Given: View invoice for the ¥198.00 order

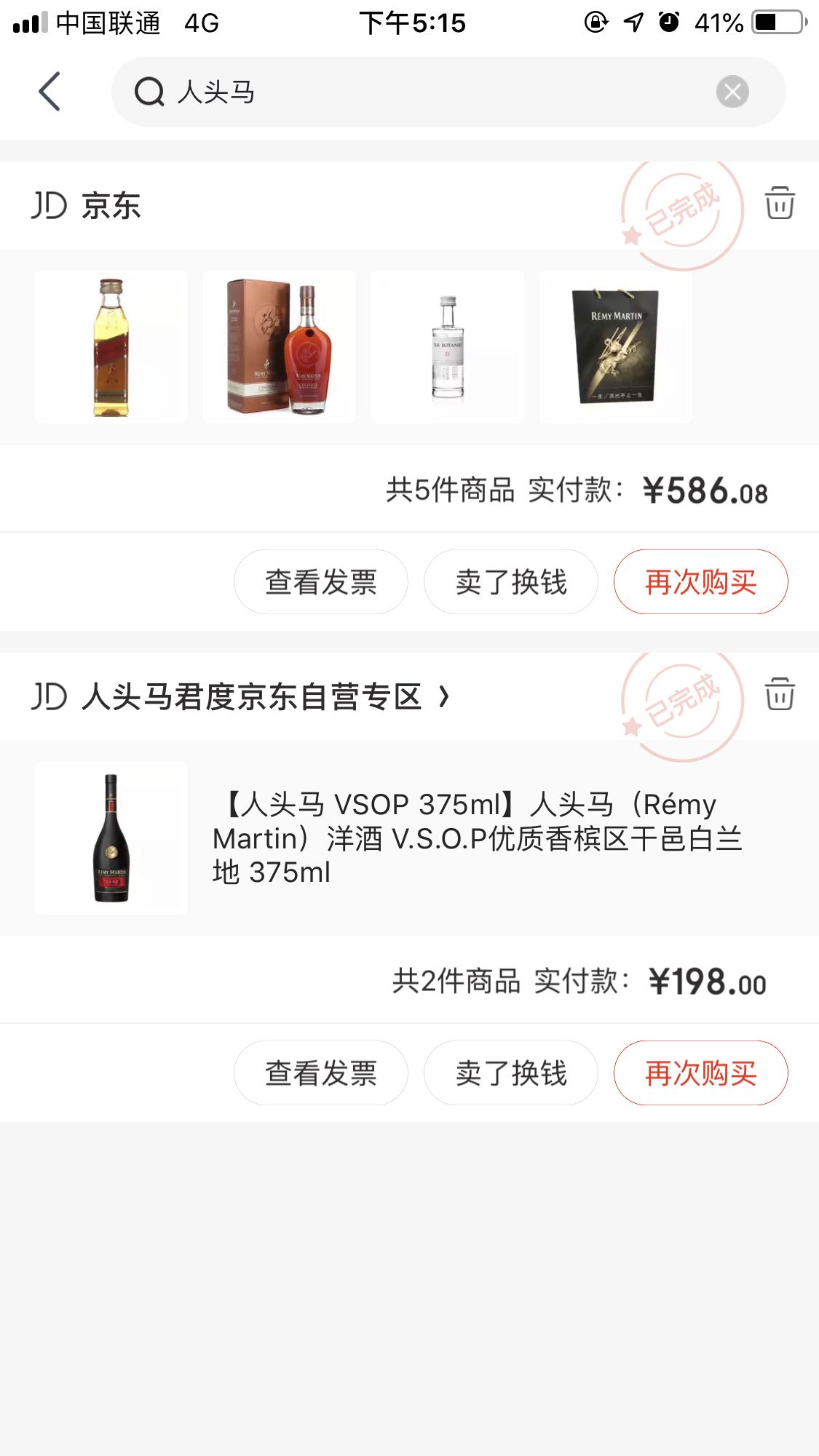Looking at the screenshot, I should tap(320, 1073).
